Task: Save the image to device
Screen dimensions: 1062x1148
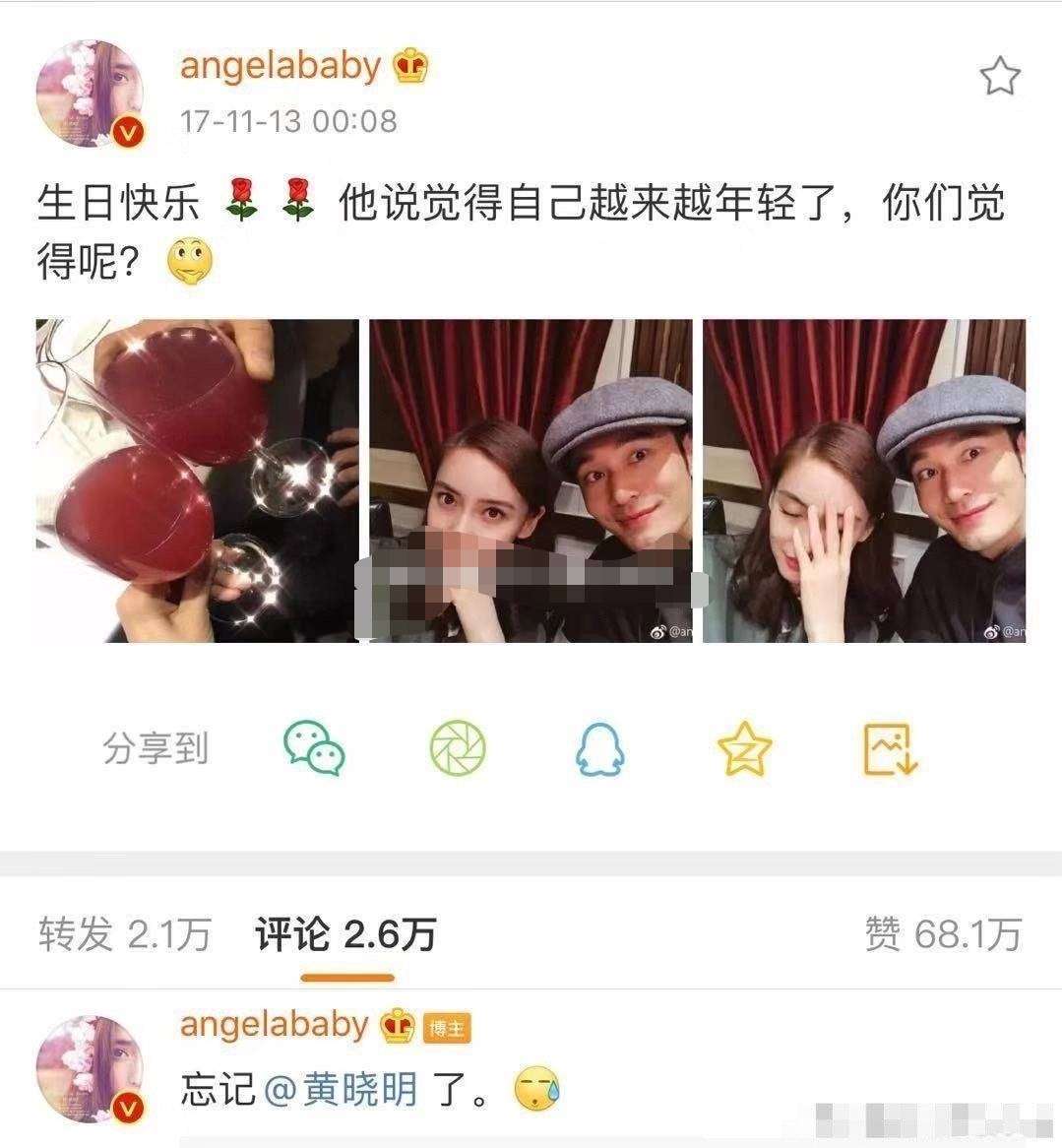Action: 889,749
